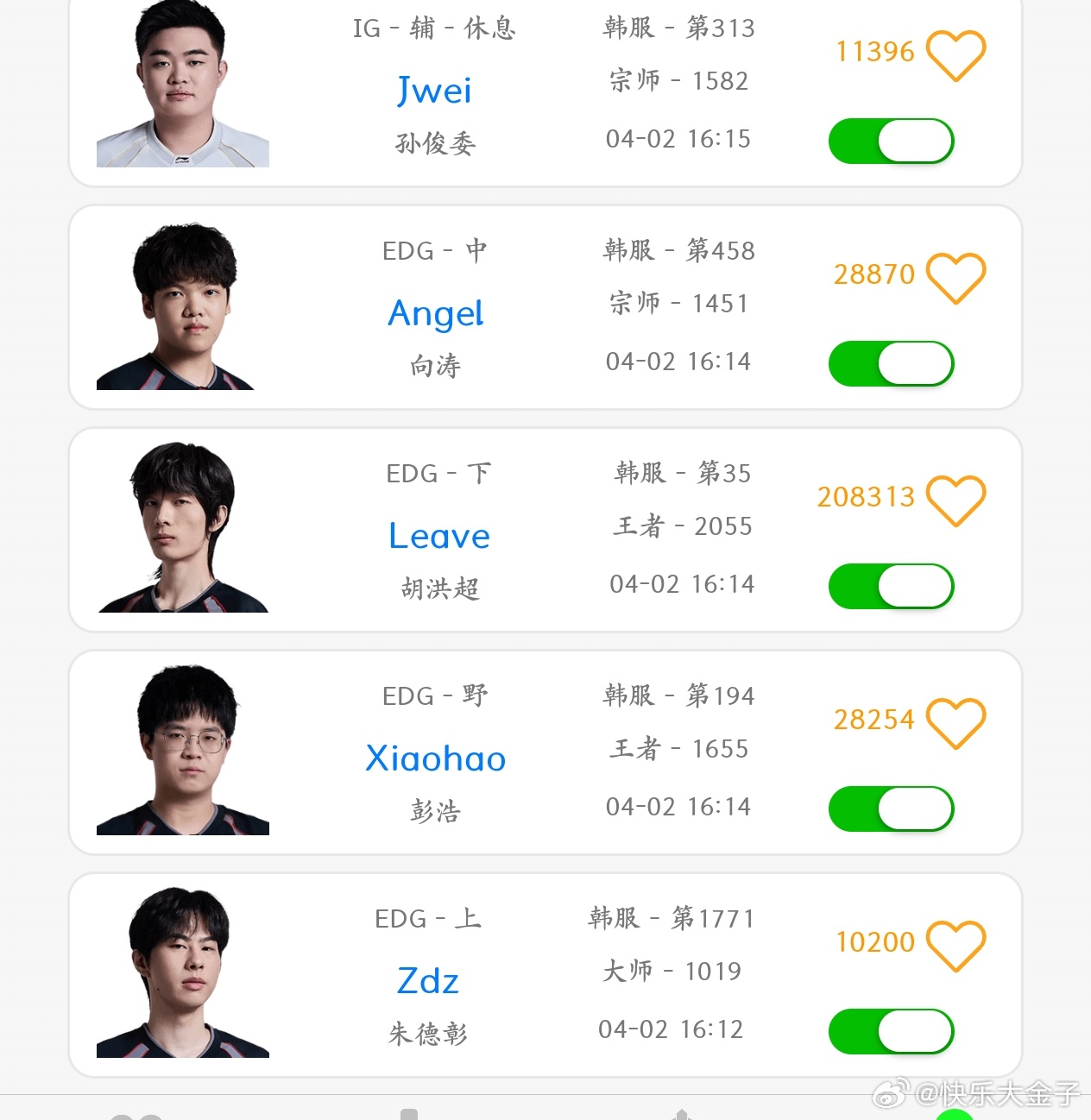Viewport: 1091px width, 1120px height.
Task: Turn off Angel's tracking switch
Action: point(891,363)
